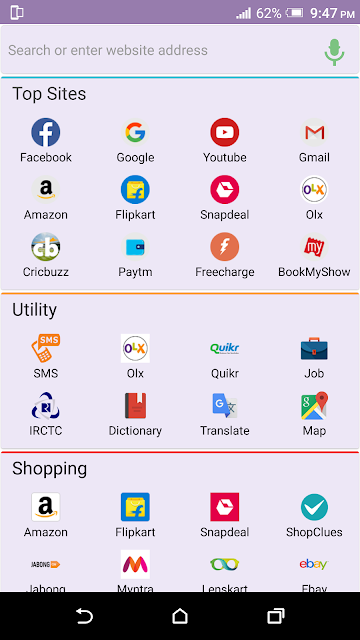The width and height of the screenshot is (360, 640).
Task: Open the IRCTC shortcut
Action: pyautogui.click(x=46, y=414)
